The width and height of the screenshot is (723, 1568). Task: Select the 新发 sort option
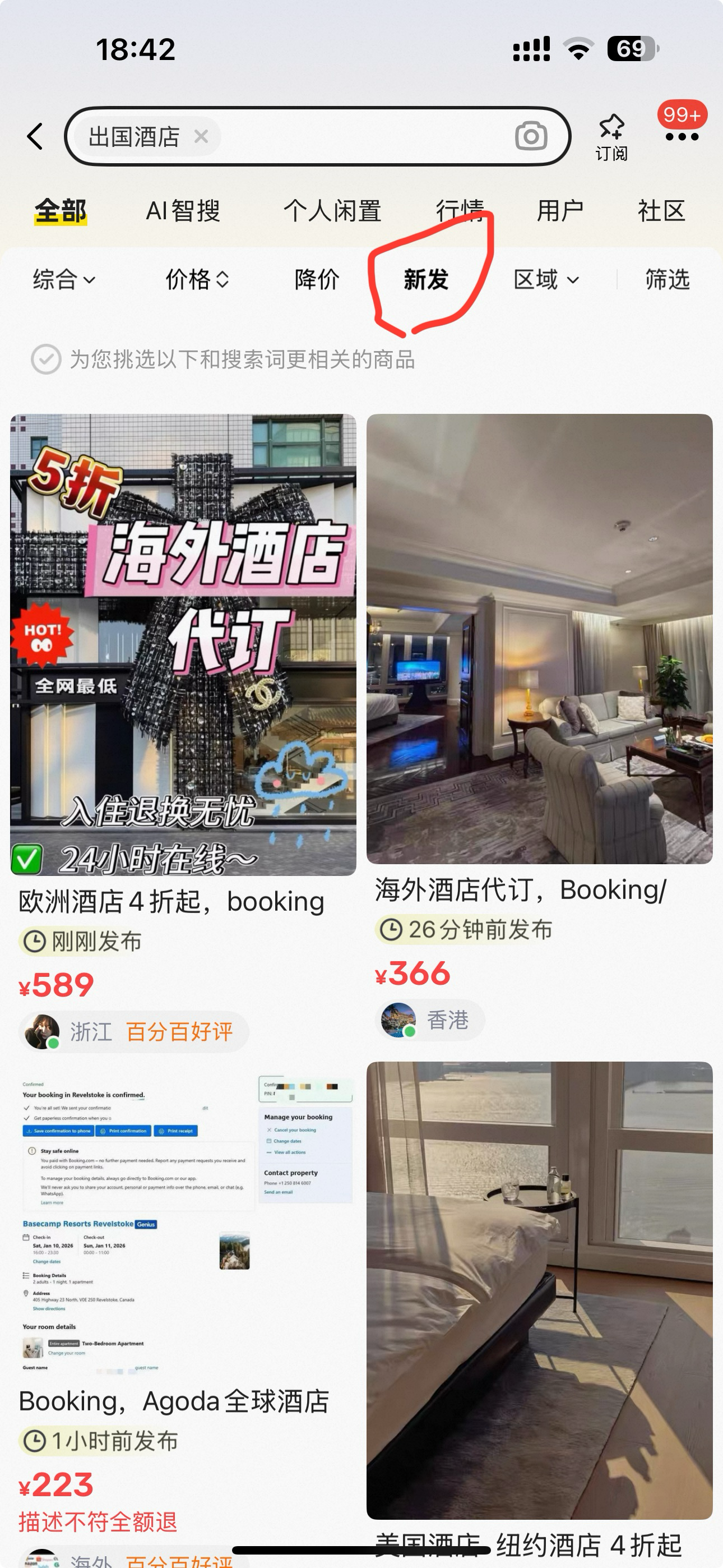426,280
